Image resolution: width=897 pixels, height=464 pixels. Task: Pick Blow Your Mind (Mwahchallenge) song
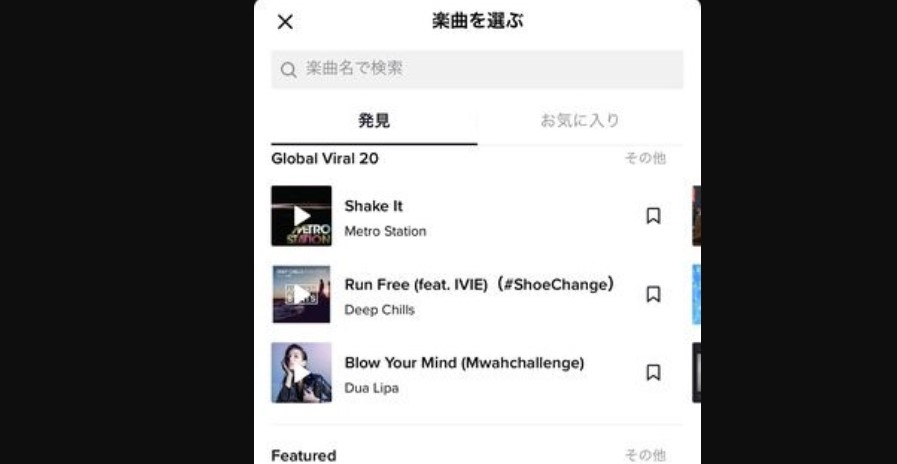tap(464, 373)
